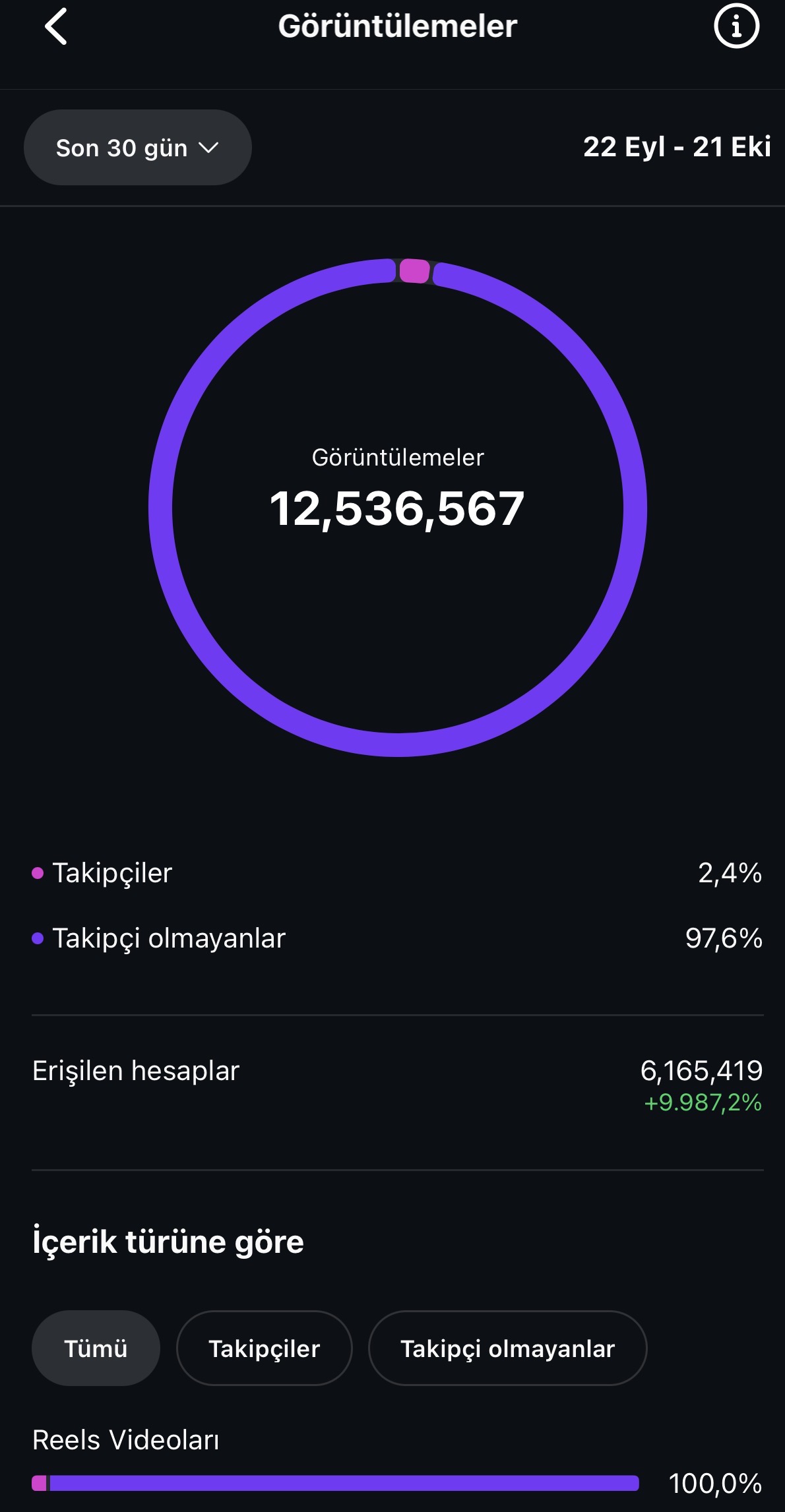The width and height of the screenshot is (785, 1512).
Task: Switch to the Takipçiler filter chip
Action: (265, 1348)
